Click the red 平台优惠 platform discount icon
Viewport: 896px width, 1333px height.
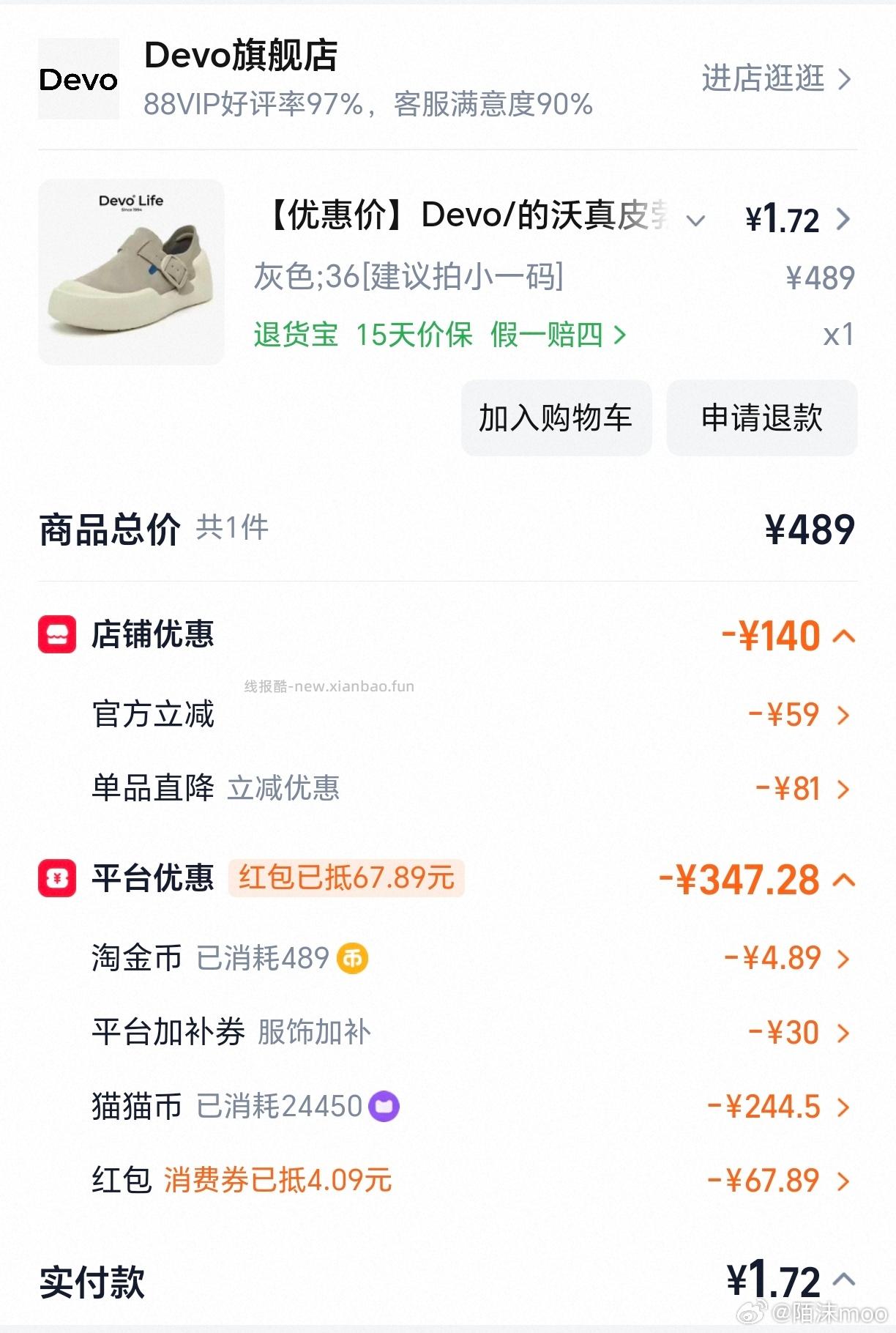point(56,879)
